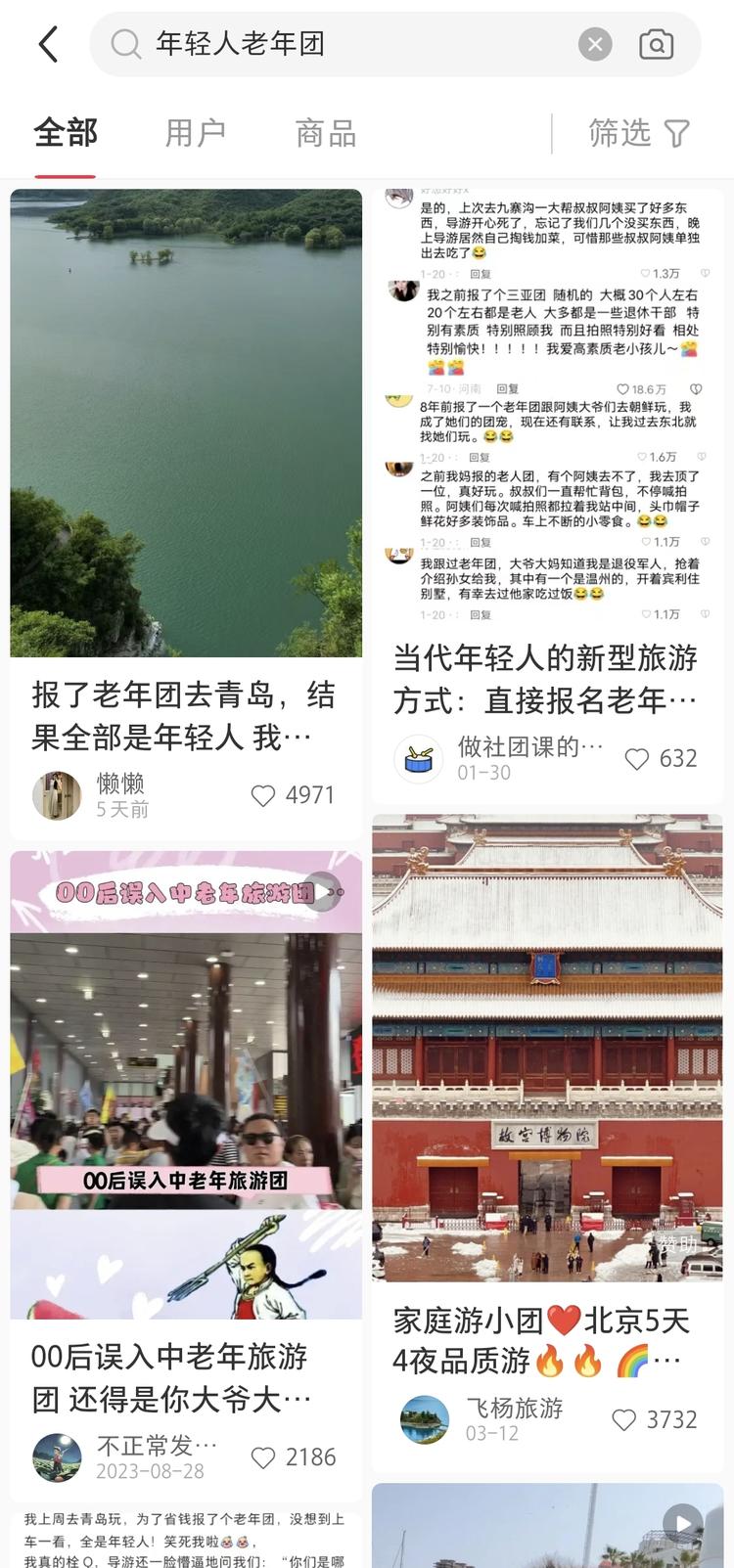Tap the drum avatar of 做社团课的 account
This screenshot has height=1568, width=734.
pos(419,758)
